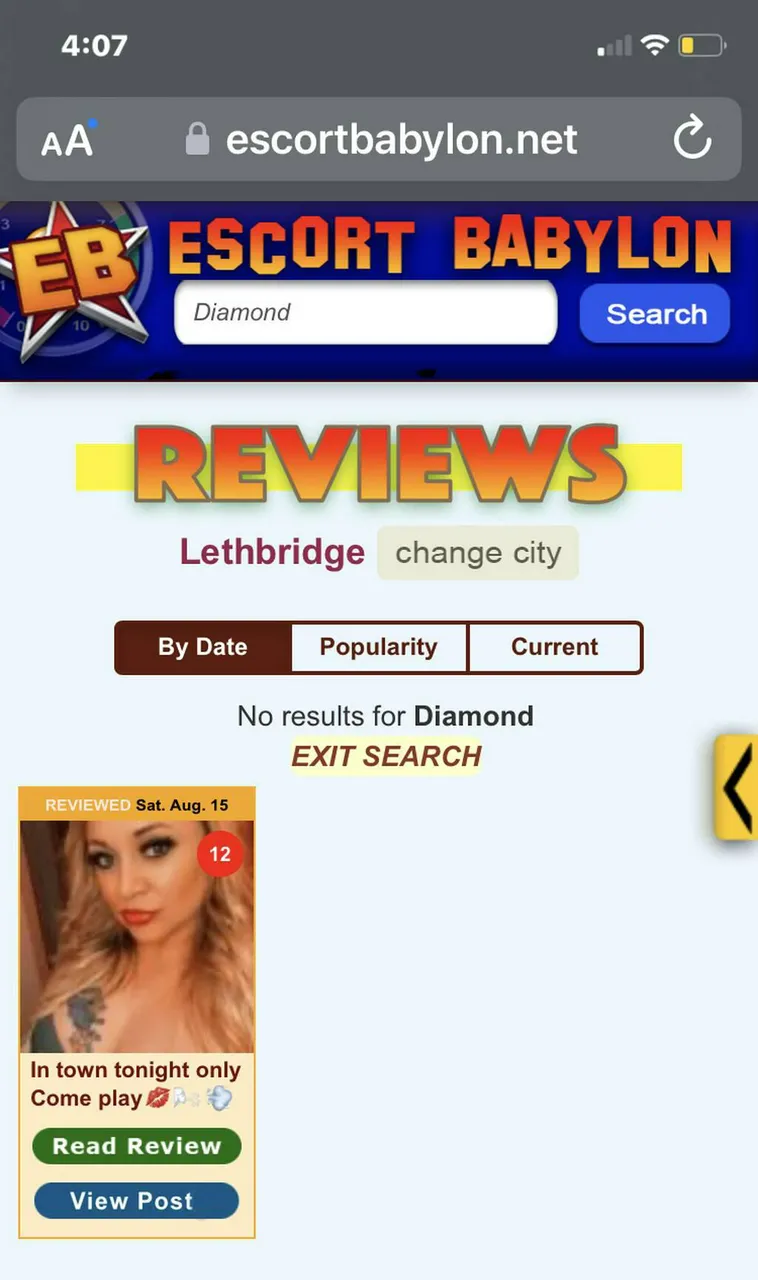Open the change city selector

click(478, 552)
